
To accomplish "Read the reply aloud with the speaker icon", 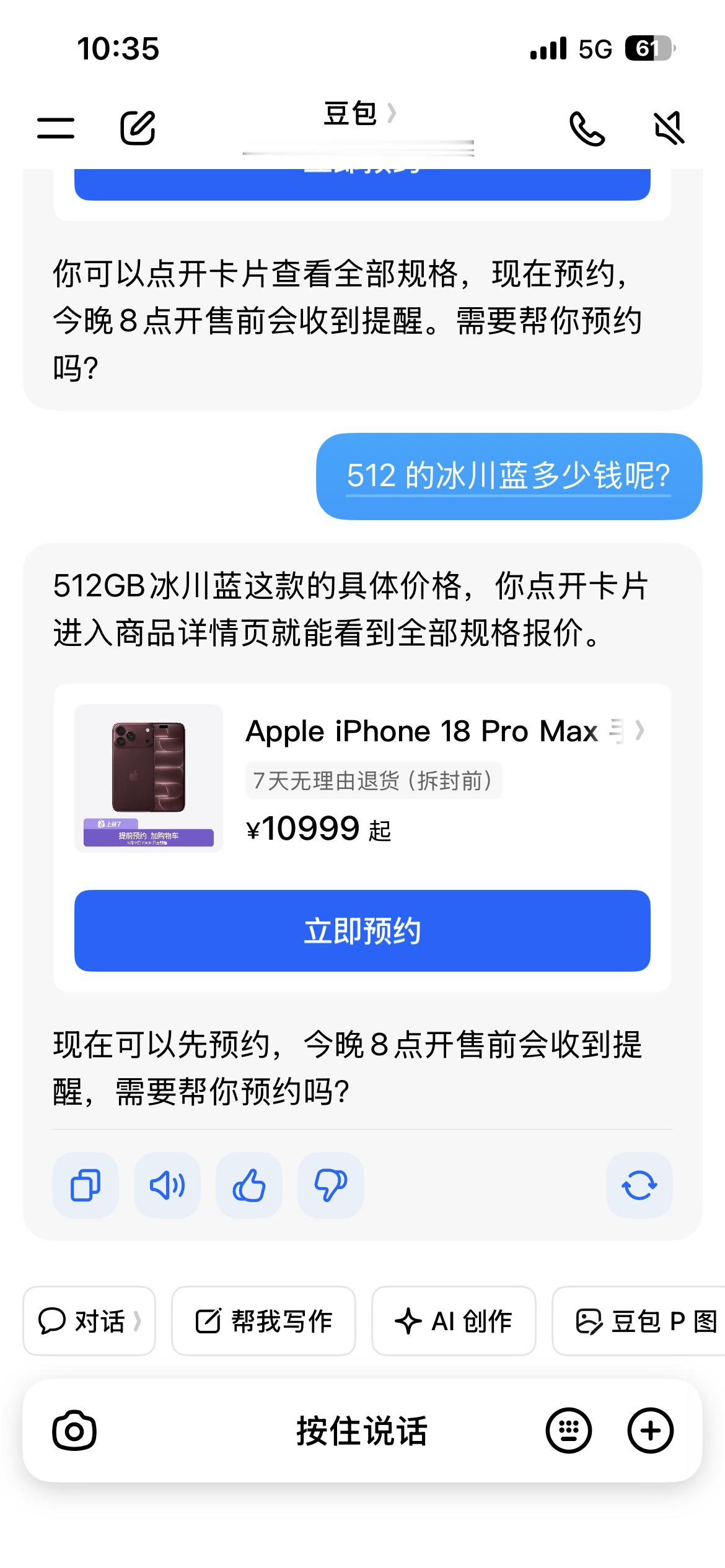I will [x=167, y=1185].
